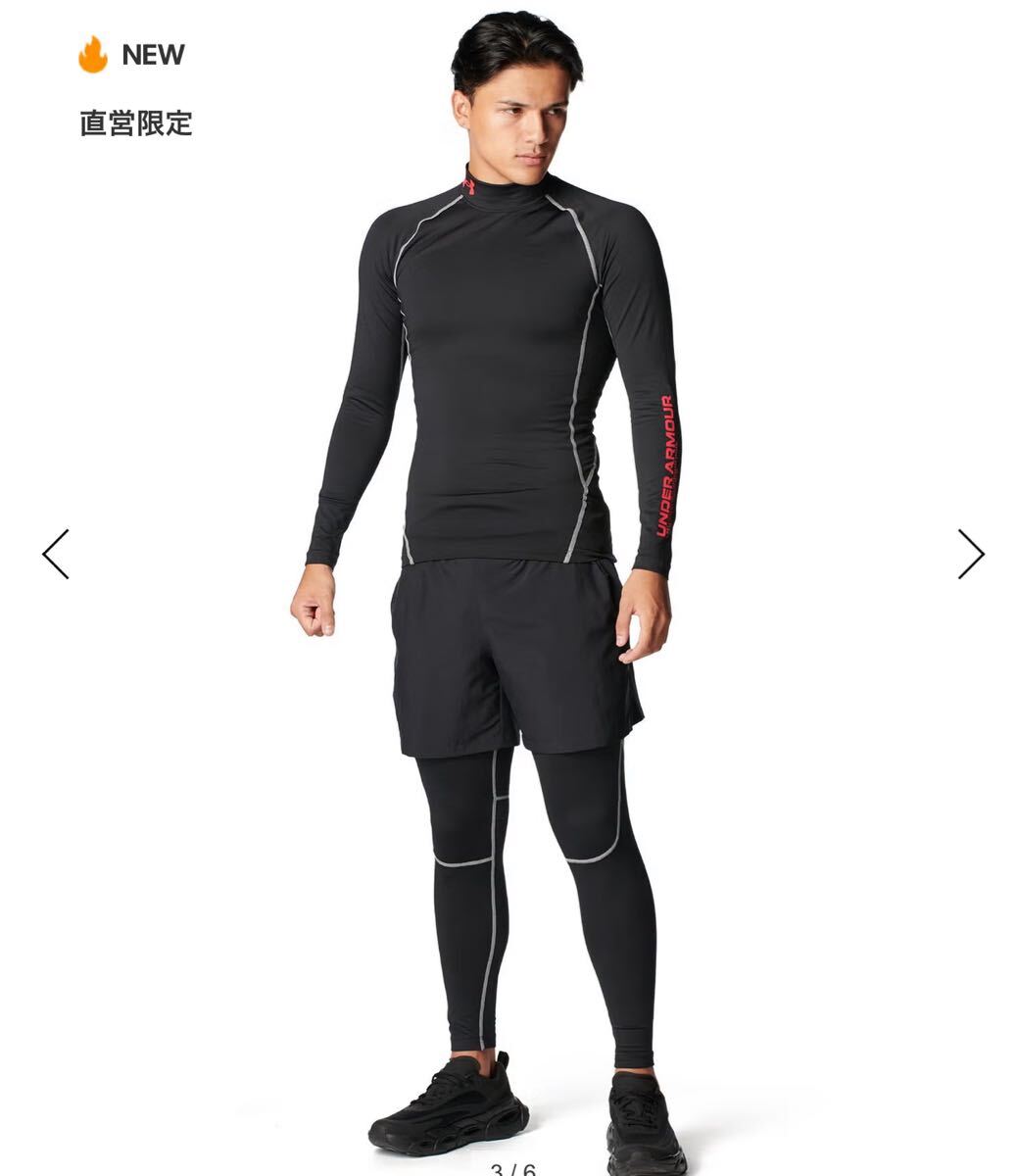
Task: Show the next product image
Action: click(x=969, y=554)
